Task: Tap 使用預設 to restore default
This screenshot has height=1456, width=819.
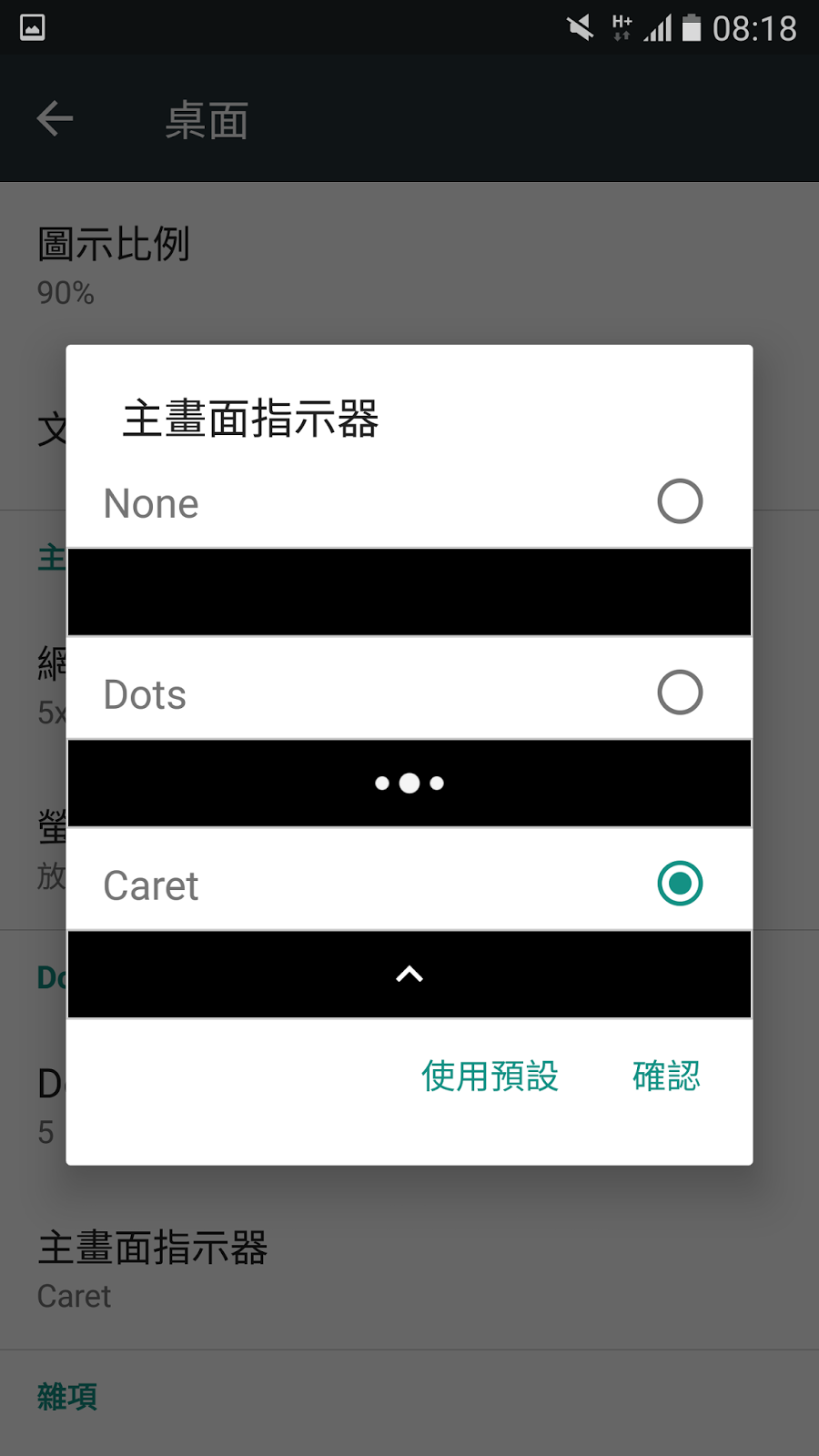Action: tap(490, 1077)
